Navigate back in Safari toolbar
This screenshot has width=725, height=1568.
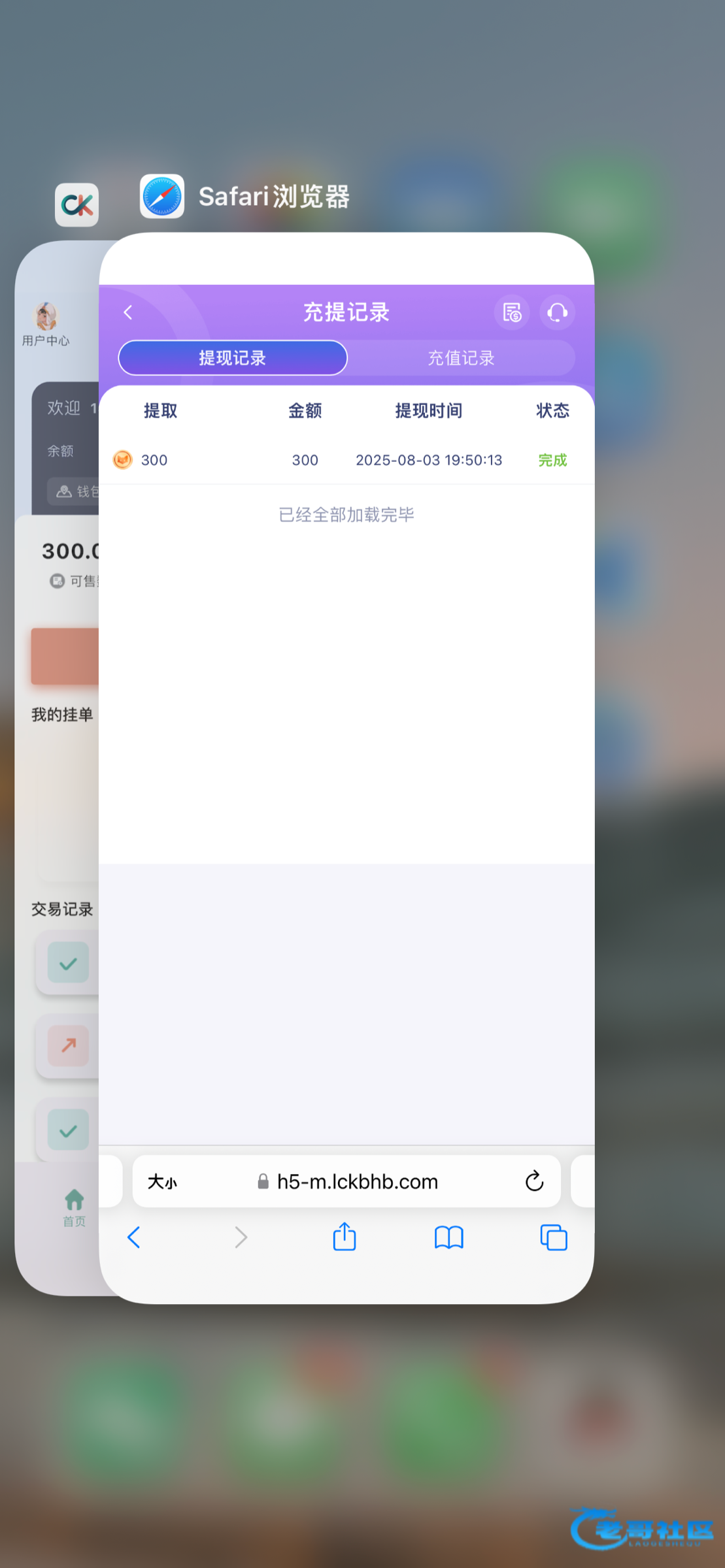[x=135, y=1237]
